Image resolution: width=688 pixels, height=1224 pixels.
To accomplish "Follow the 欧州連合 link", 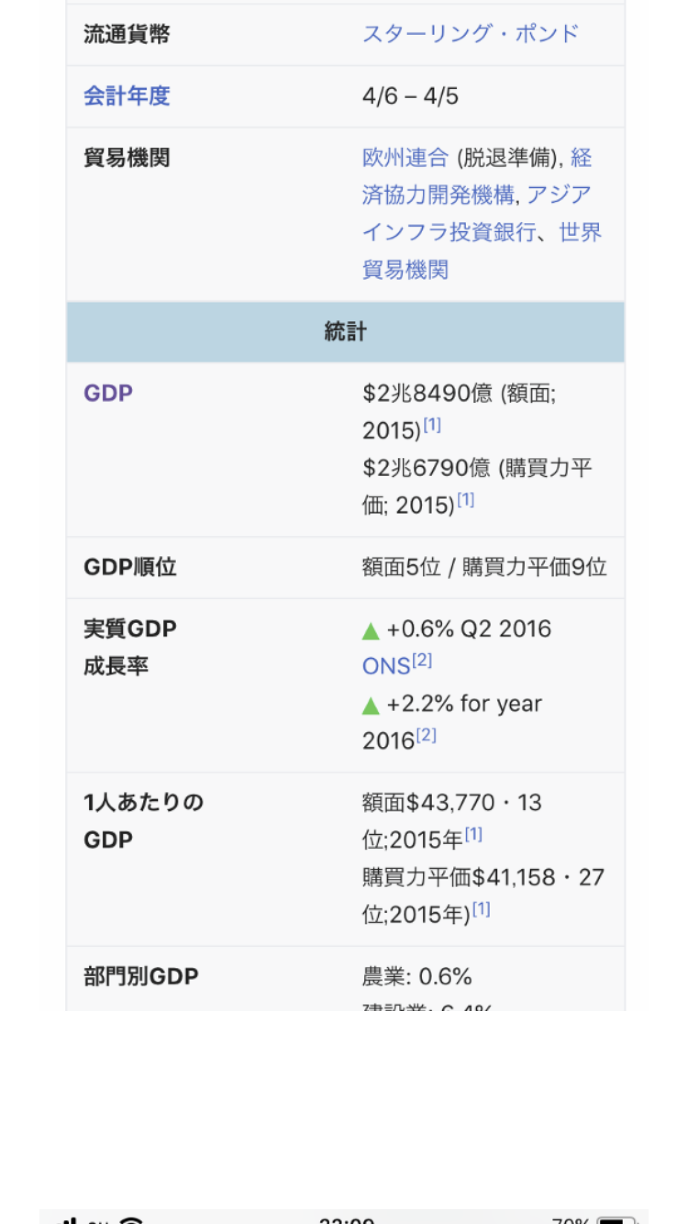I will (405, 158).
